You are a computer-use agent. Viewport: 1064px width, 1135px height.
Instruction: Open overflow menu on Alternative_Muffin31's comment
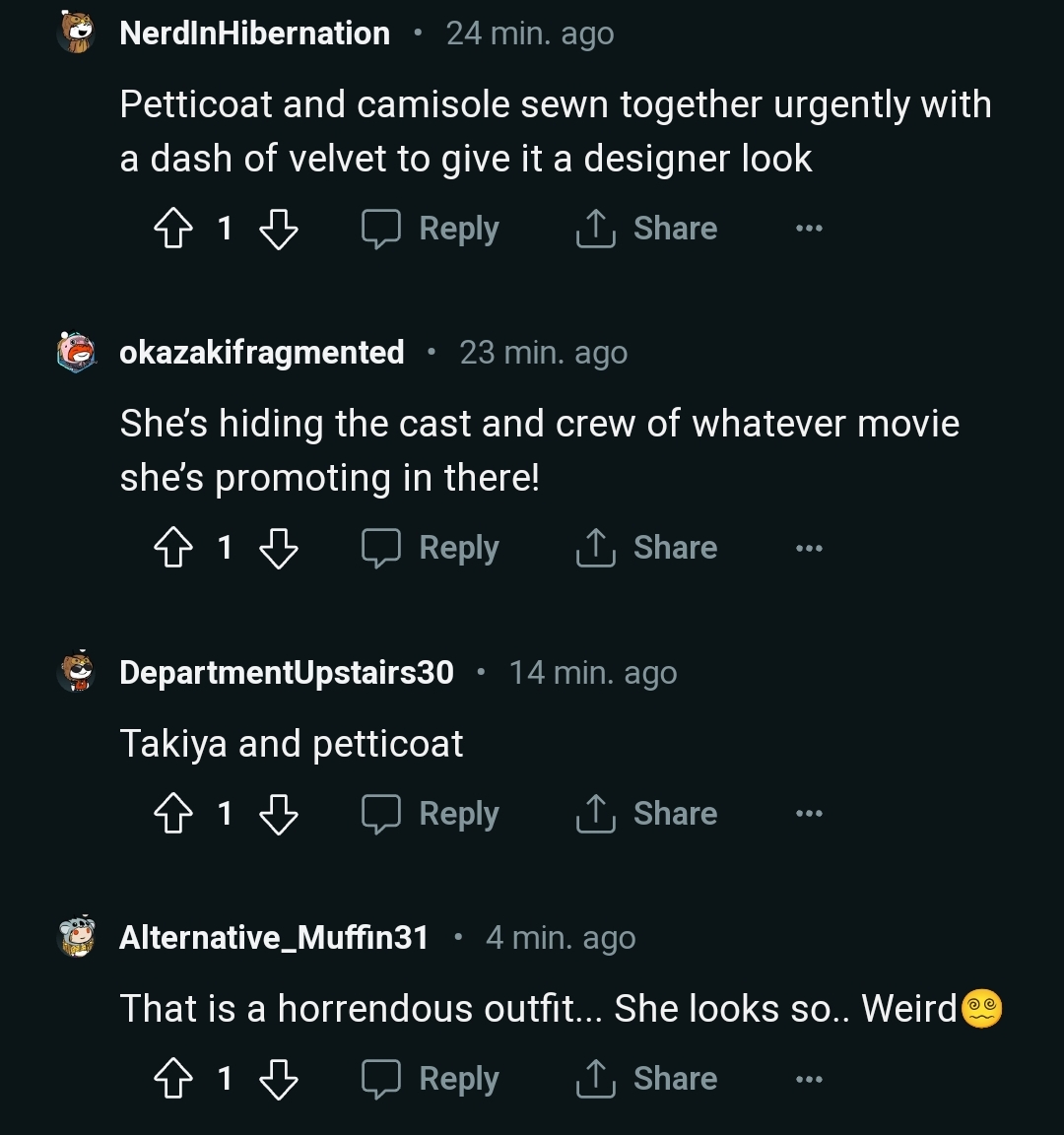click(x=809, y=1079)
